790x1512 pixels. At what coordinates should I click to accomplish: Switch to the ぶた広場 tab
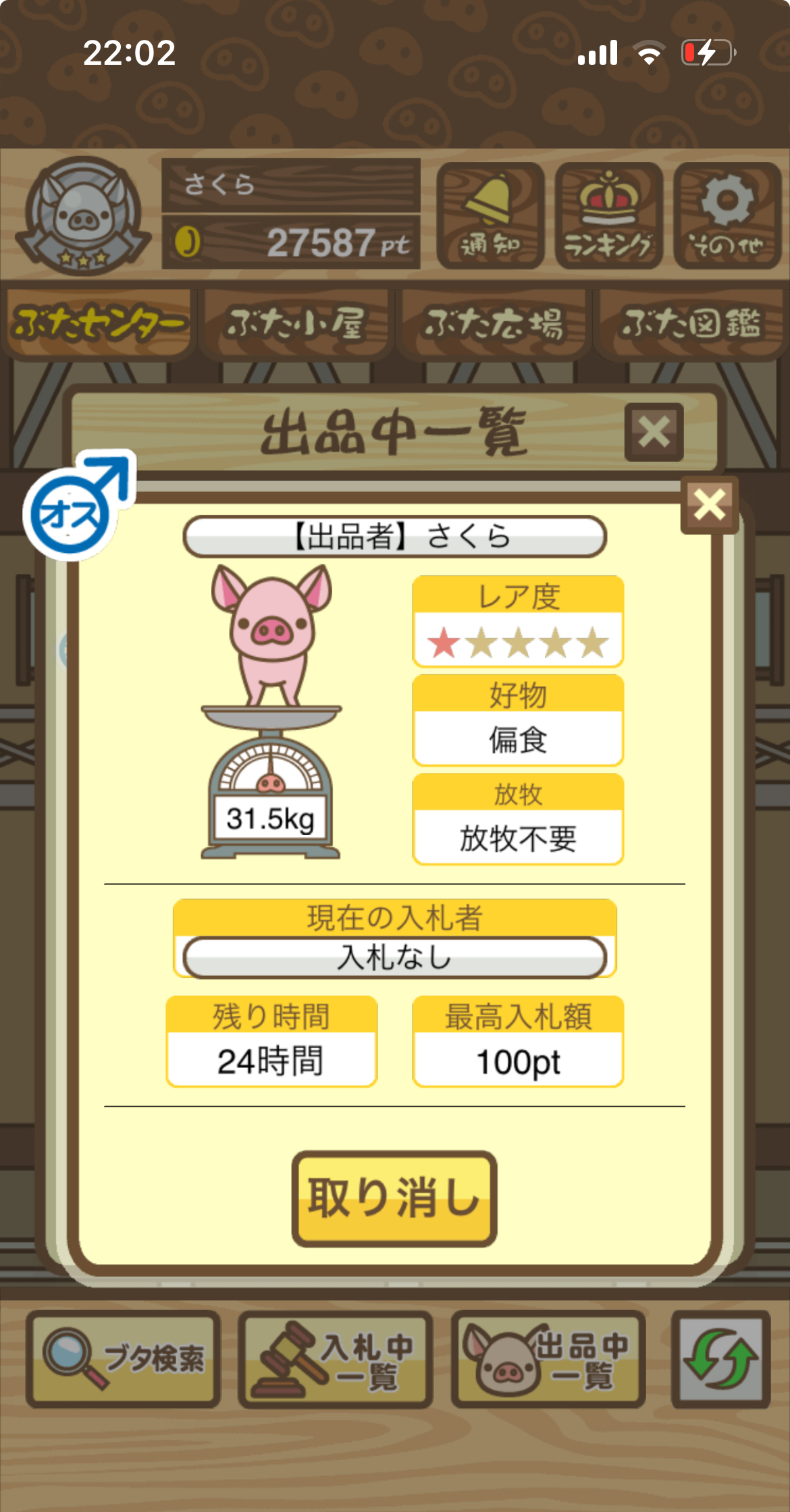tap(493, 324)
